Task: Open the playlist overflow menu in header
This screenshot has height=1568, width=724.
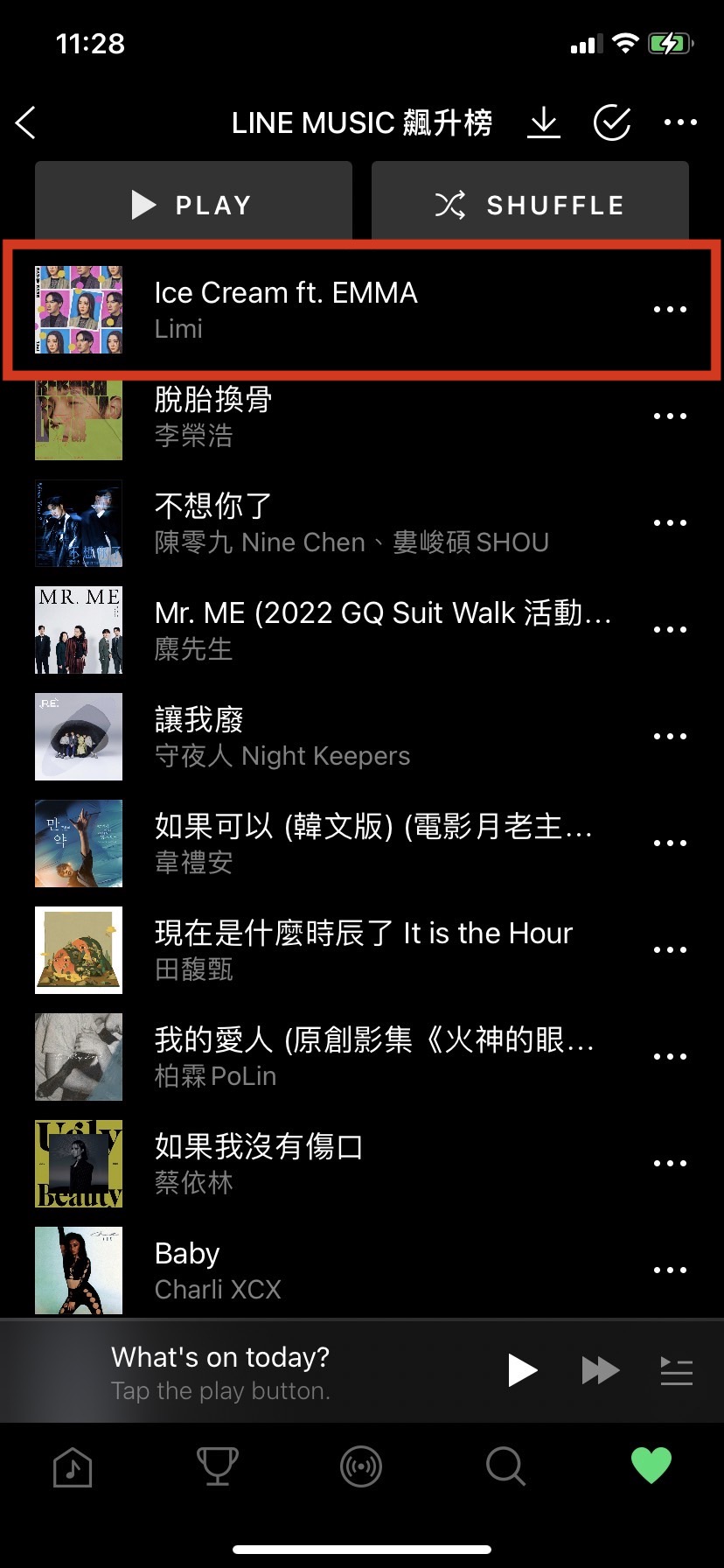Action: coord(680,123)
